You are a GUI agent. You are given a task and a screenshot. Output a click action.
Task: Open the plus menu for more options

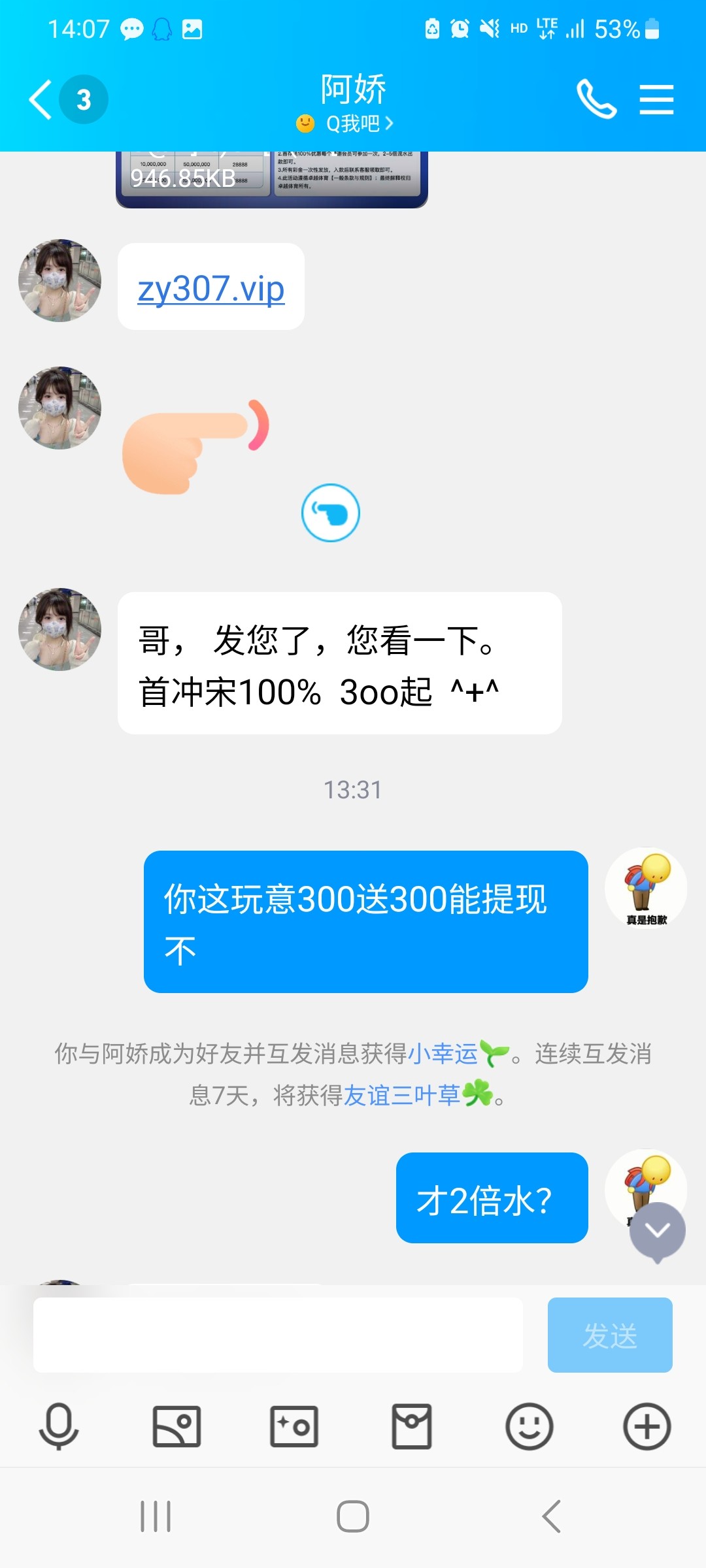tap(647, 1426)
